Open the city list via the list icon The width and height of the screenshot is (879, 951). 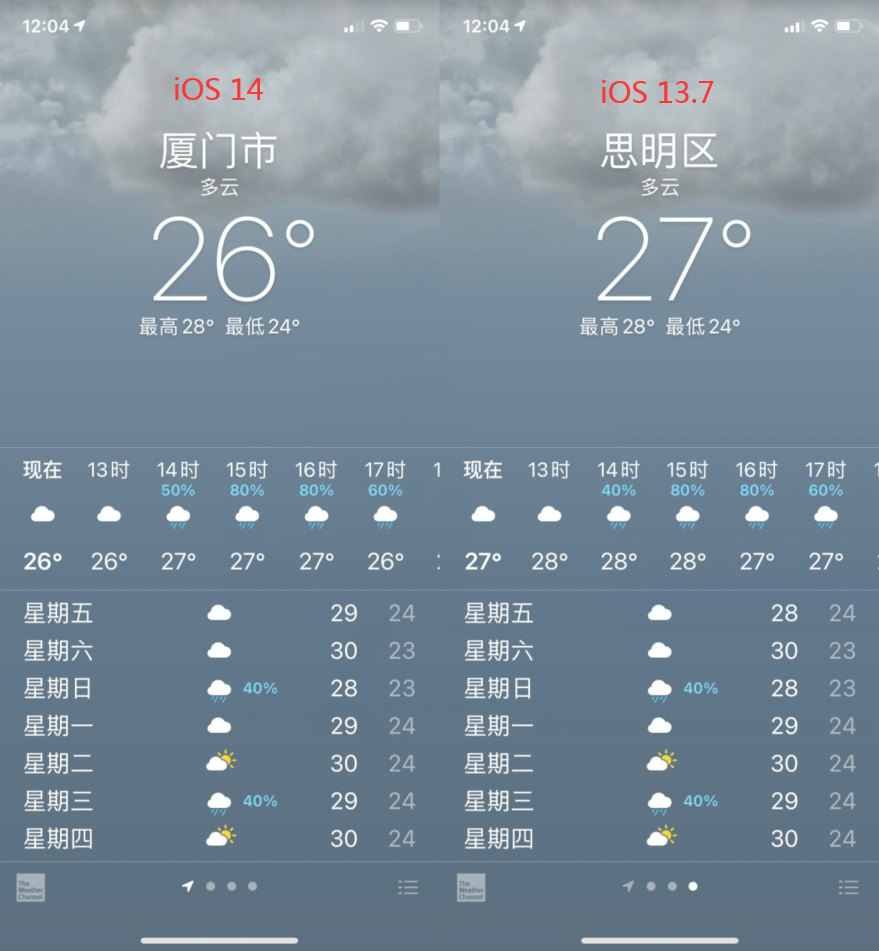click(408, 887)
